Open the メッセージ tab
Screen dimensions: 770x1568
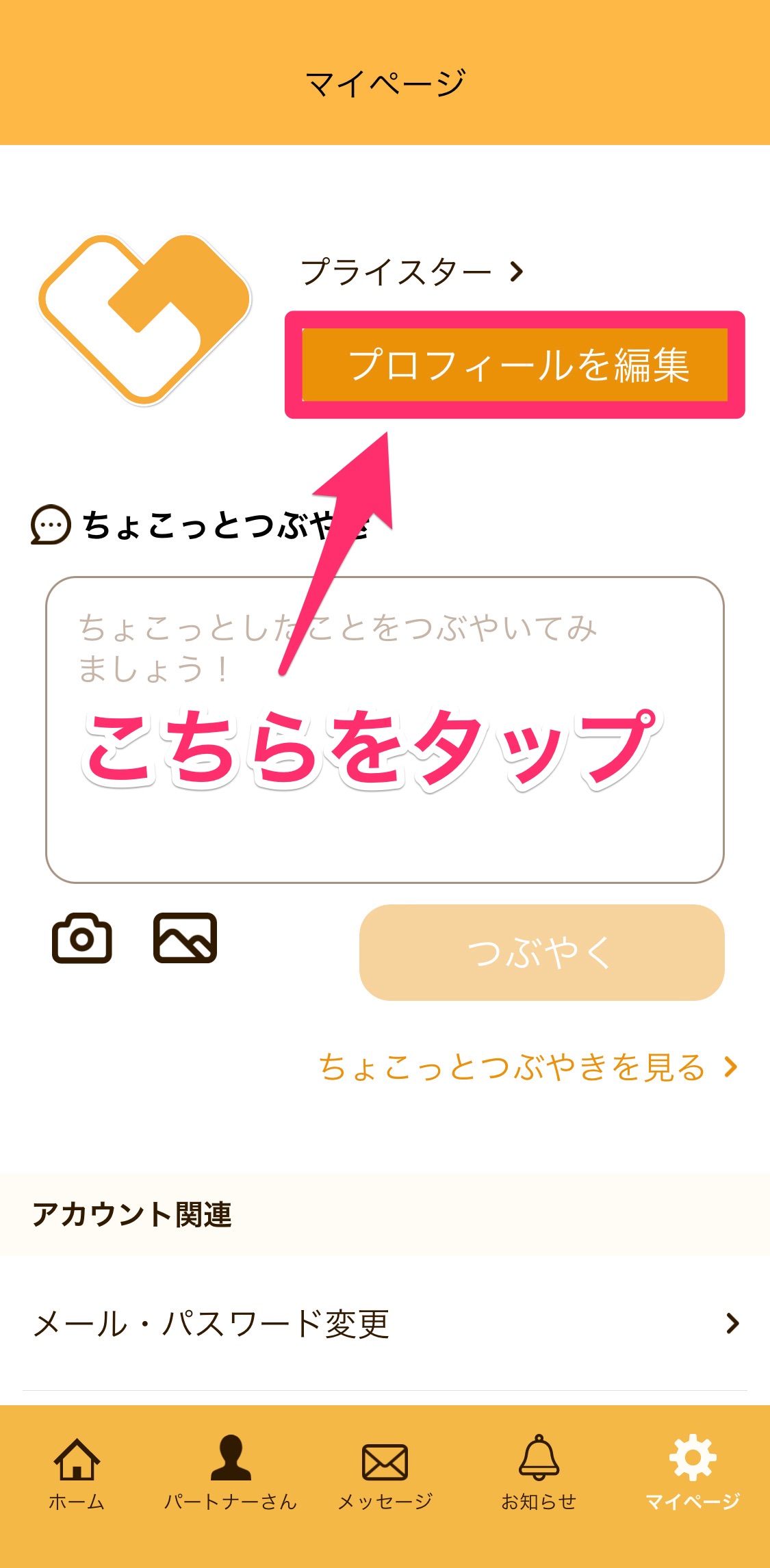[385, 1472]
